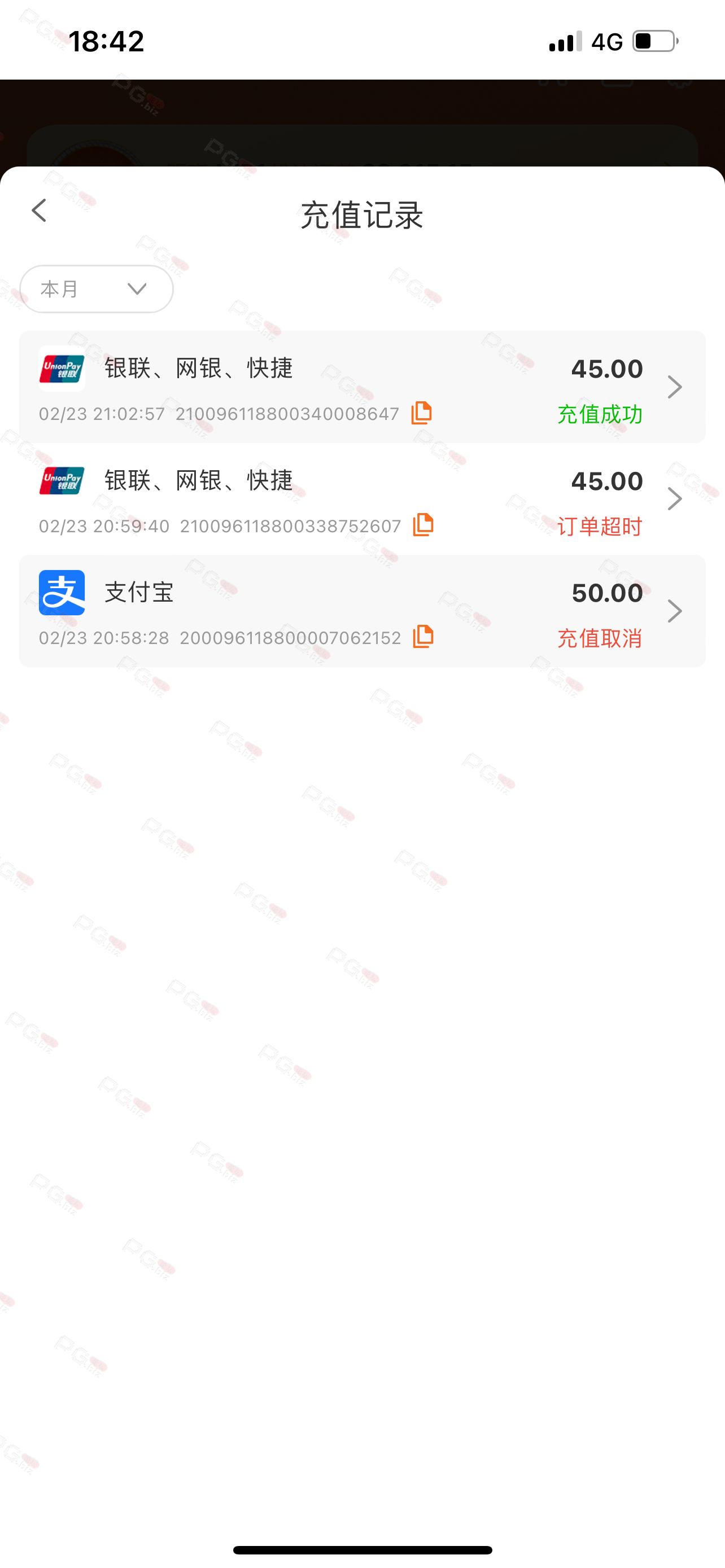Open the 订单超时 45.00 UnionPay record
Viewport: 725px width, 1568px height.
362,499
